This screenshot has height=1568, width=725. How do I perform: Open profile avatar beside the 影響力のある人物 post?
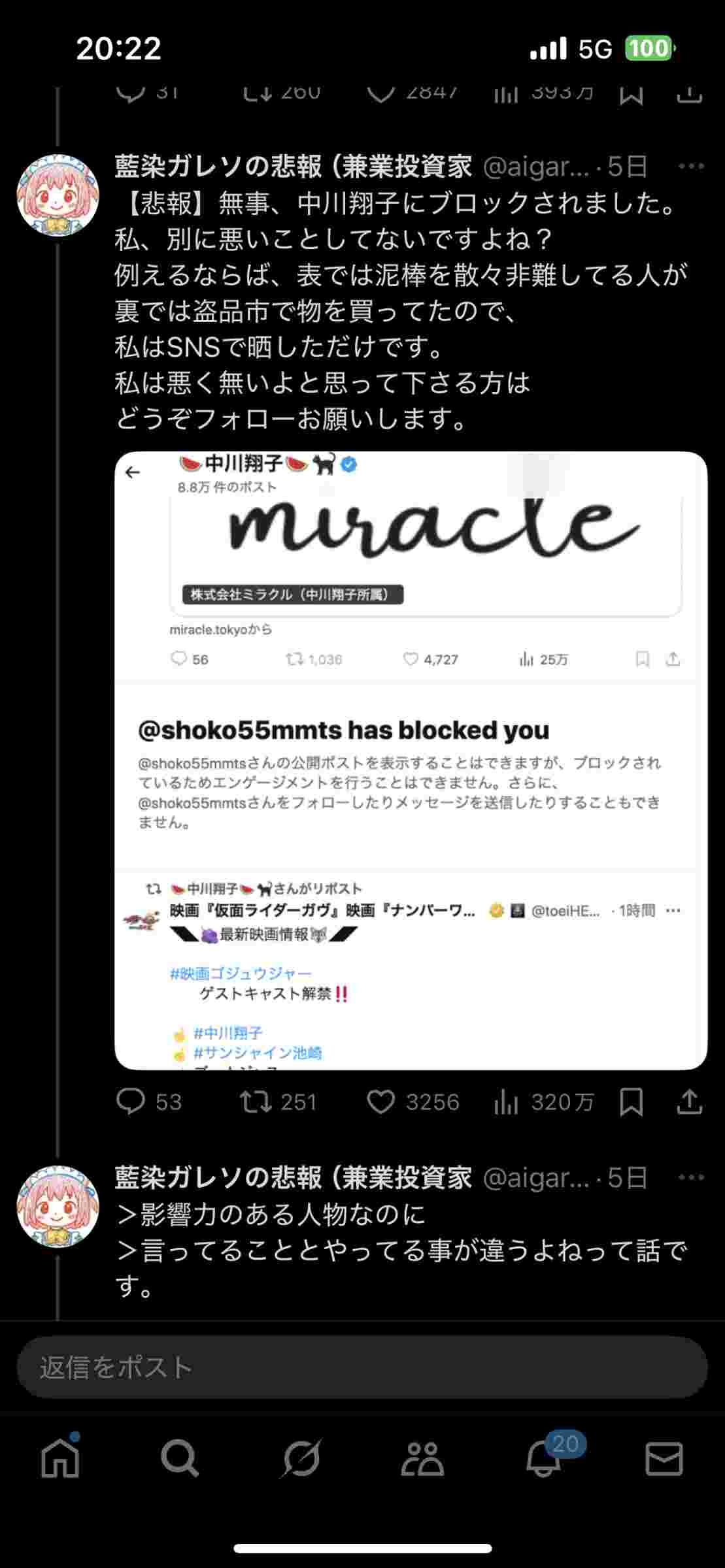[x=58, y=1206]
